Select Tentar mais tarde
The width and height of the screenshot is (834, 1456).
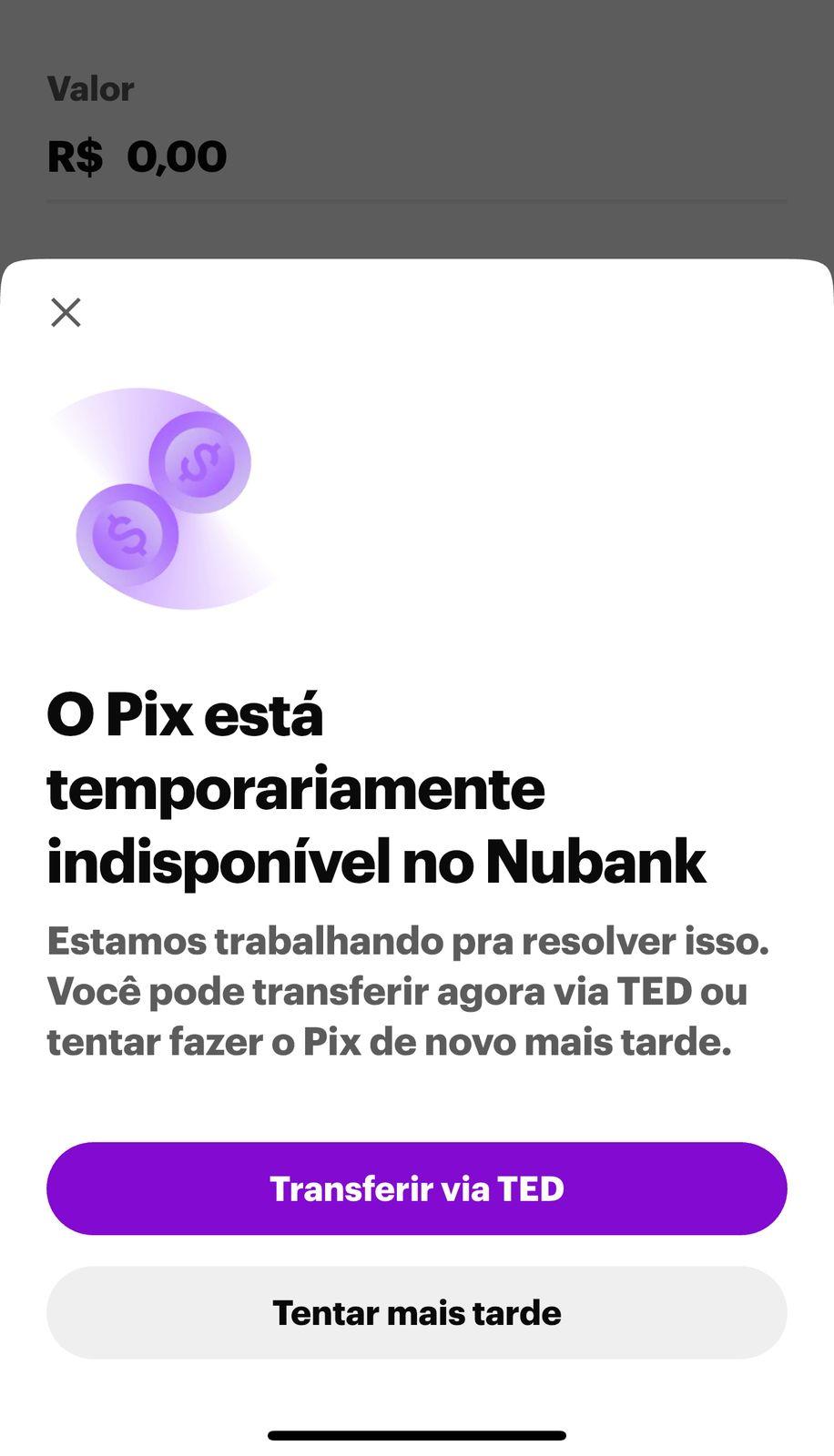[417, 1312]
